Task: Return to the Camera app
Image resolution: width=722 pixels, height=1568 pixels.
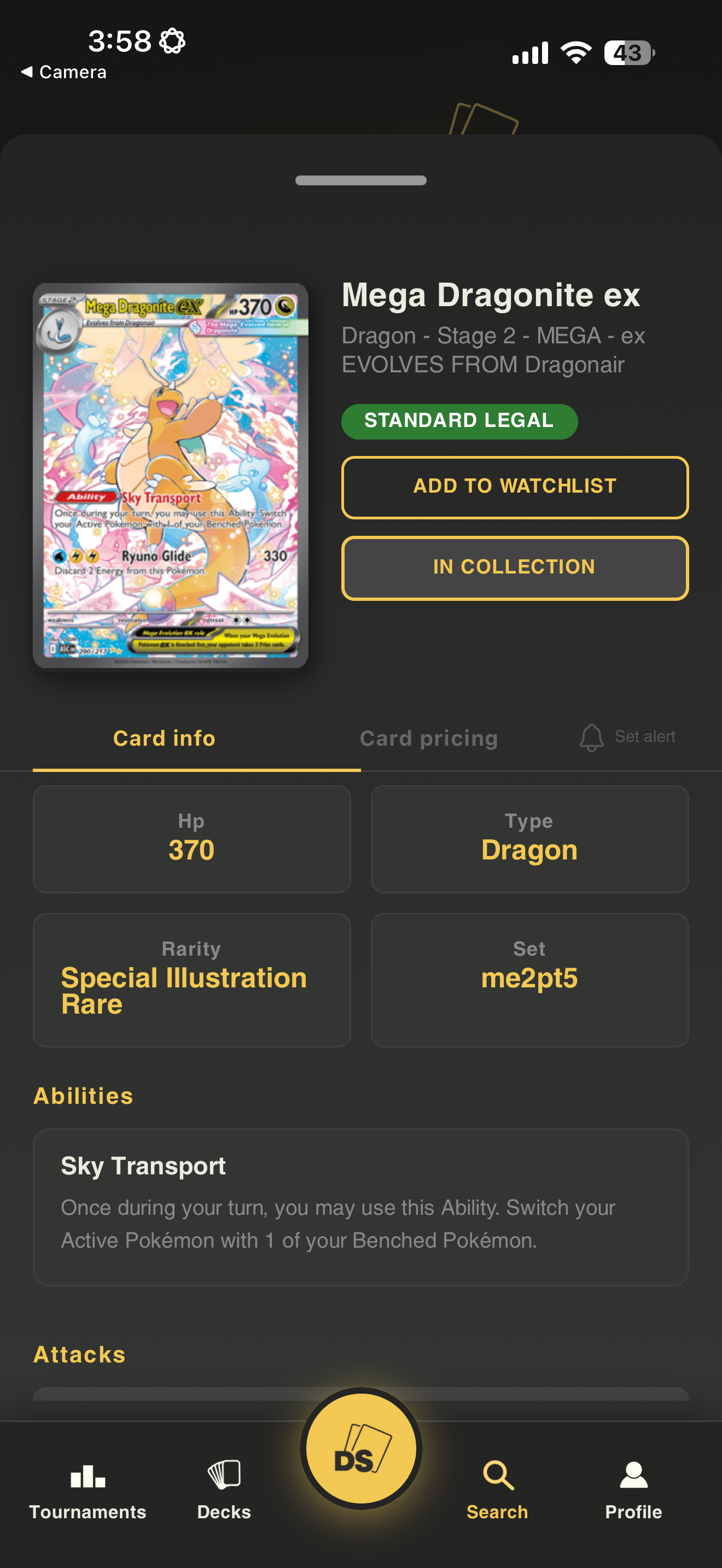Action: coord(64,72)
